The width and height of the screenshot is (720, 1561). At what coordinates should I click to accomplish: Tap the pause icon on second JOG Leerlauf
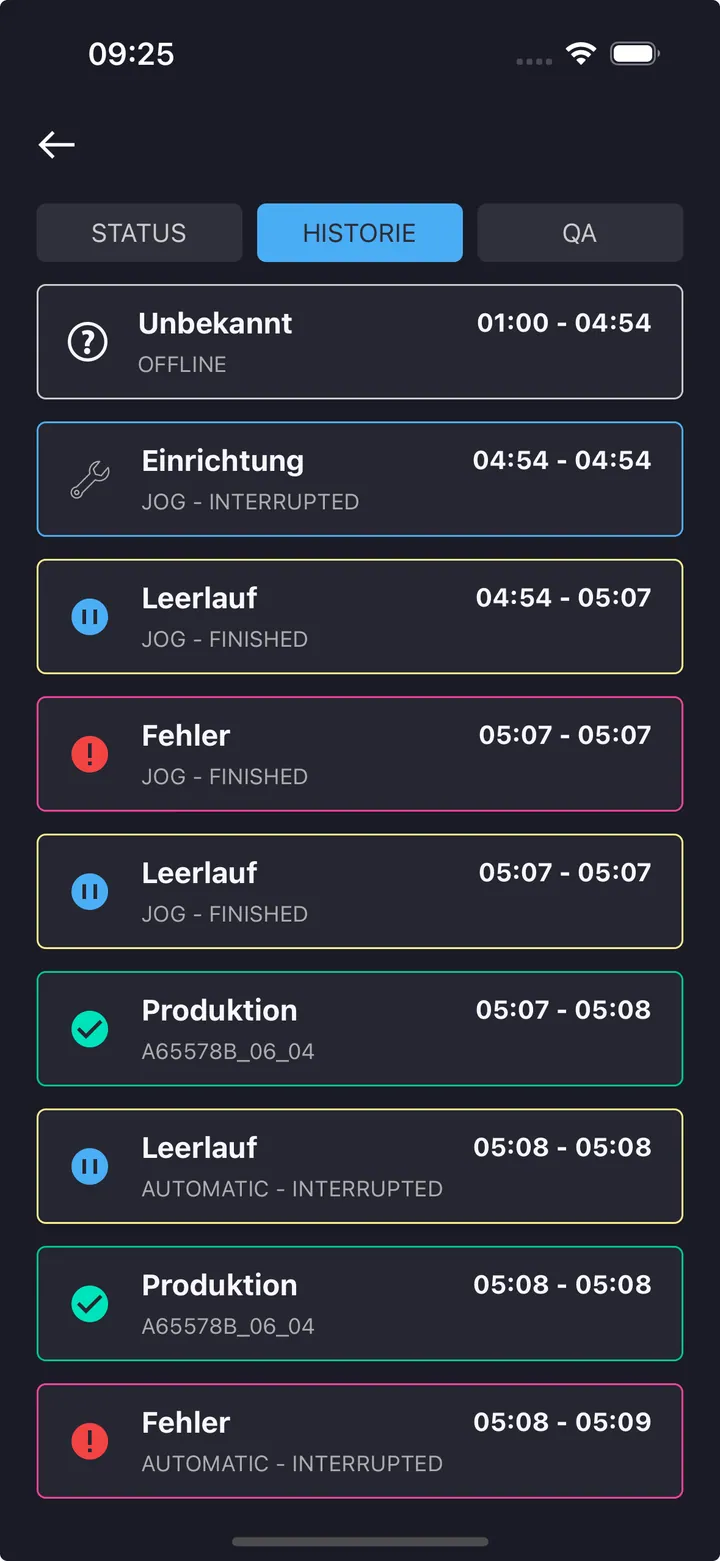89,891
